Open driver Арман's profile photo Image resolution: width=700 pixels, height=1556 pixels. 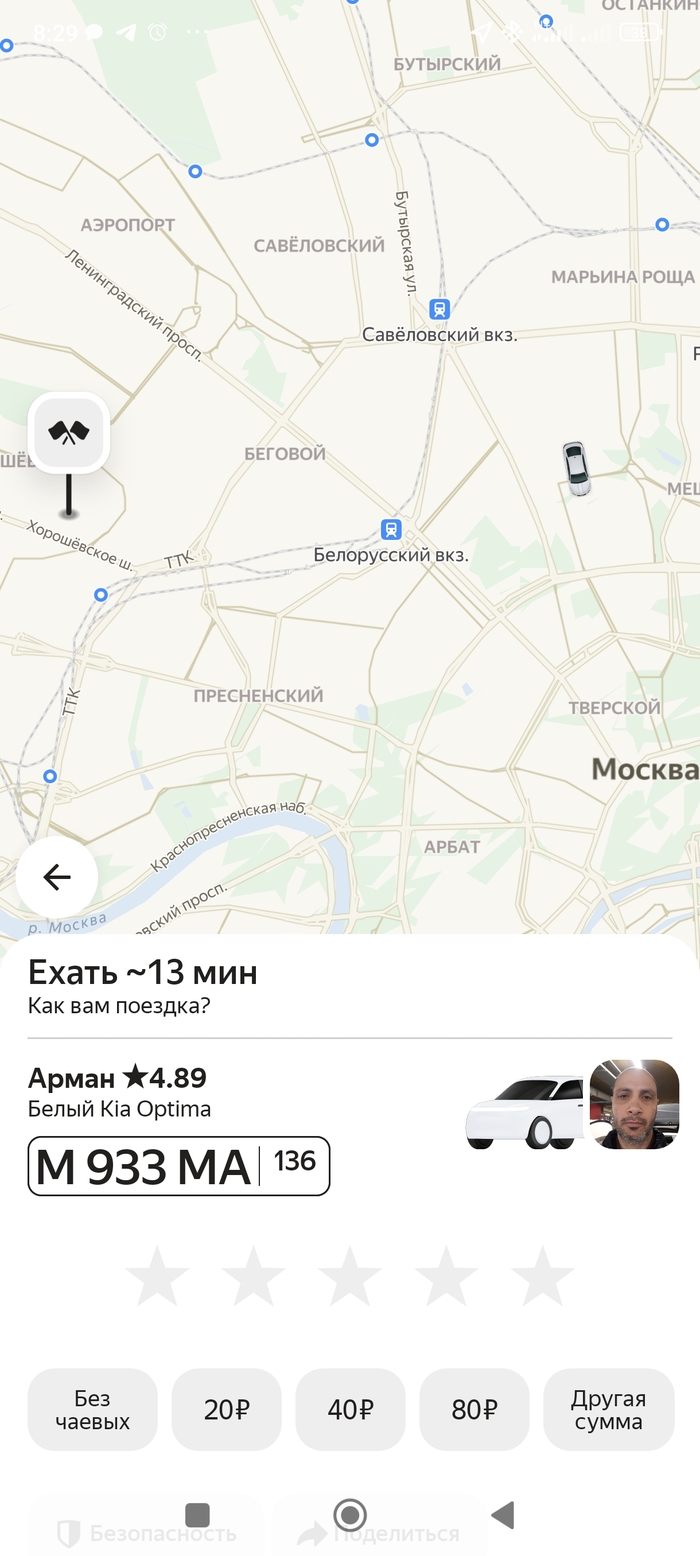click(634, 1104)
